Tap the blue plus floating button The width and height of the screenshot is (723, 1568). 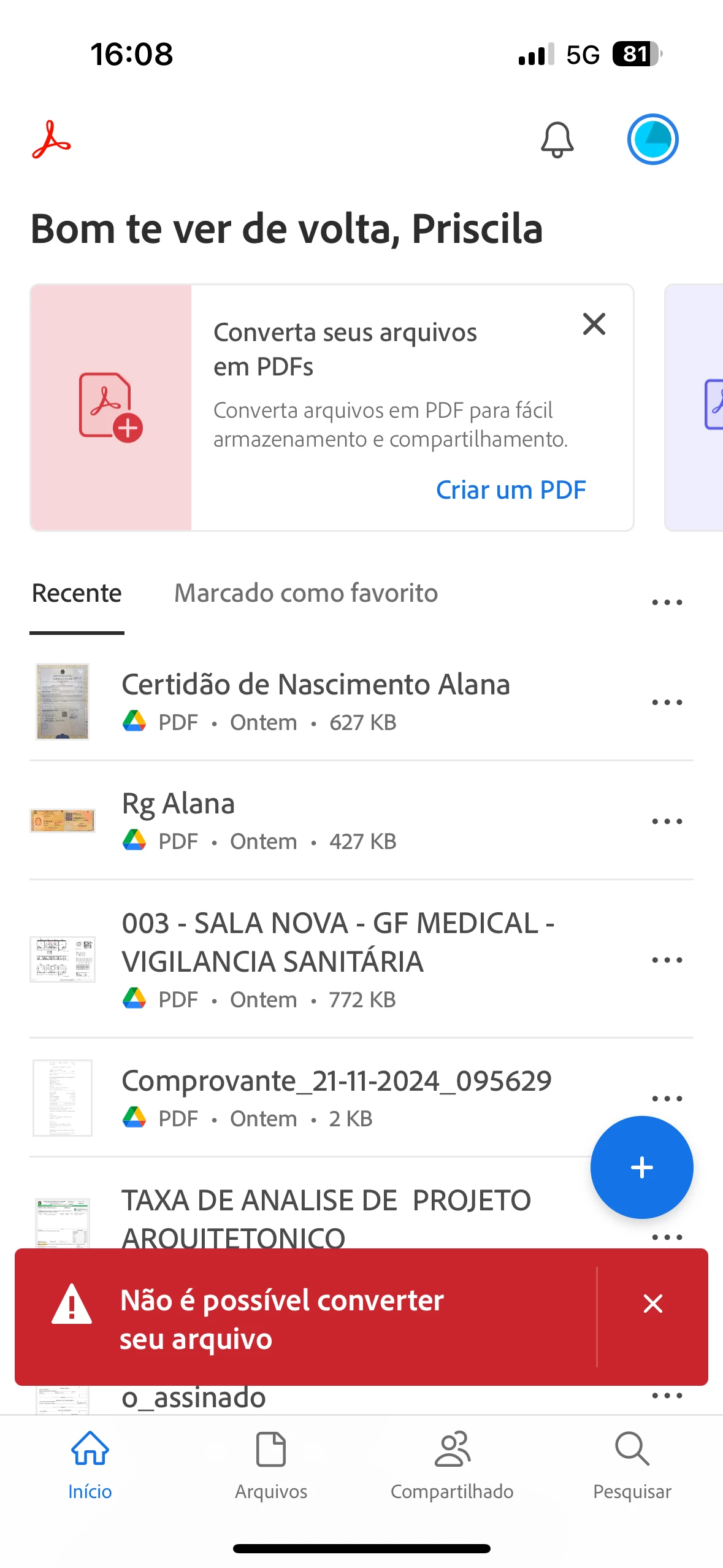click(641, 1167)
